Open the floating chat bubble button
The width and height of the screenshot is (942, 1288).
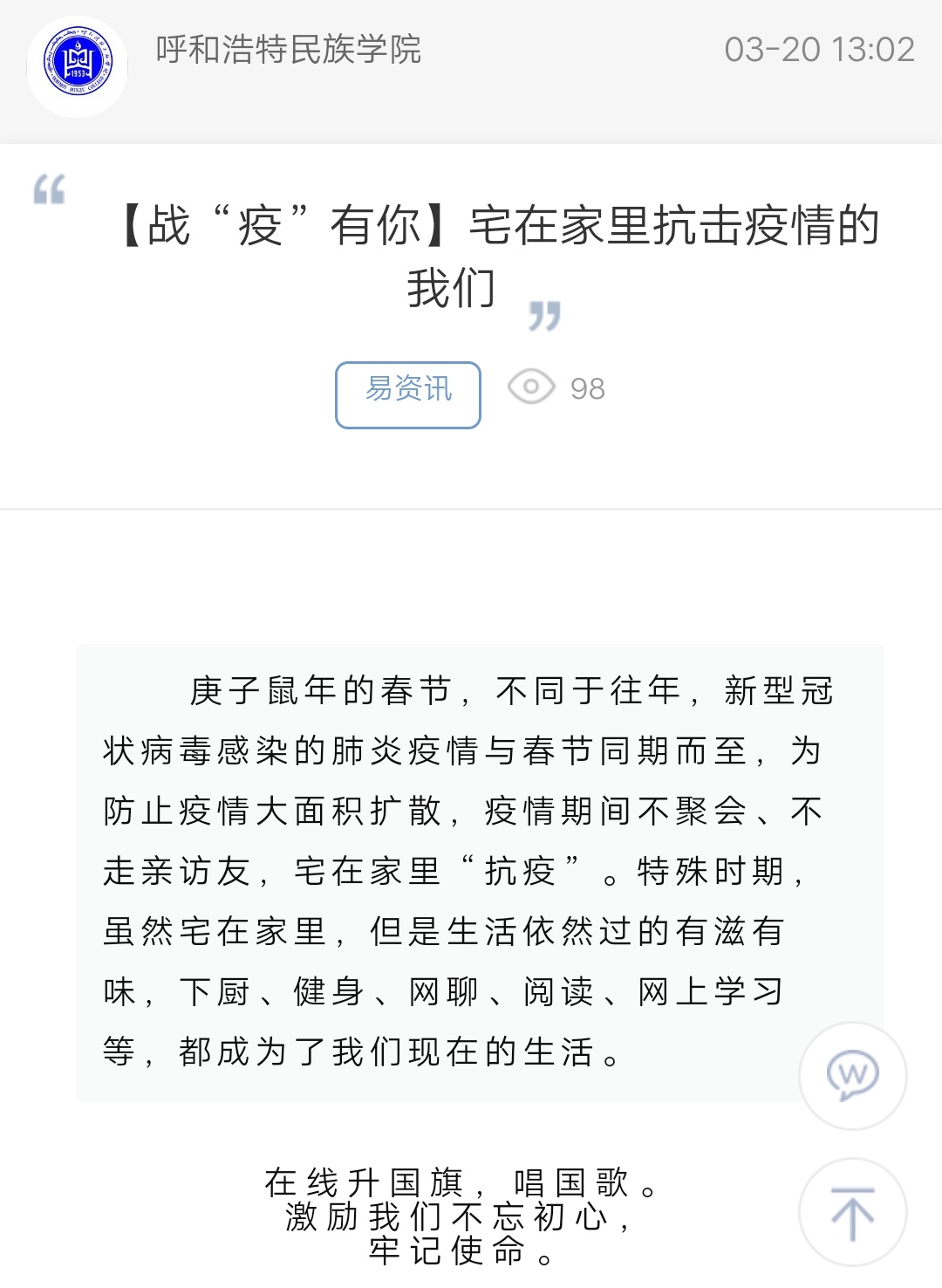[x=852, y=1076]
